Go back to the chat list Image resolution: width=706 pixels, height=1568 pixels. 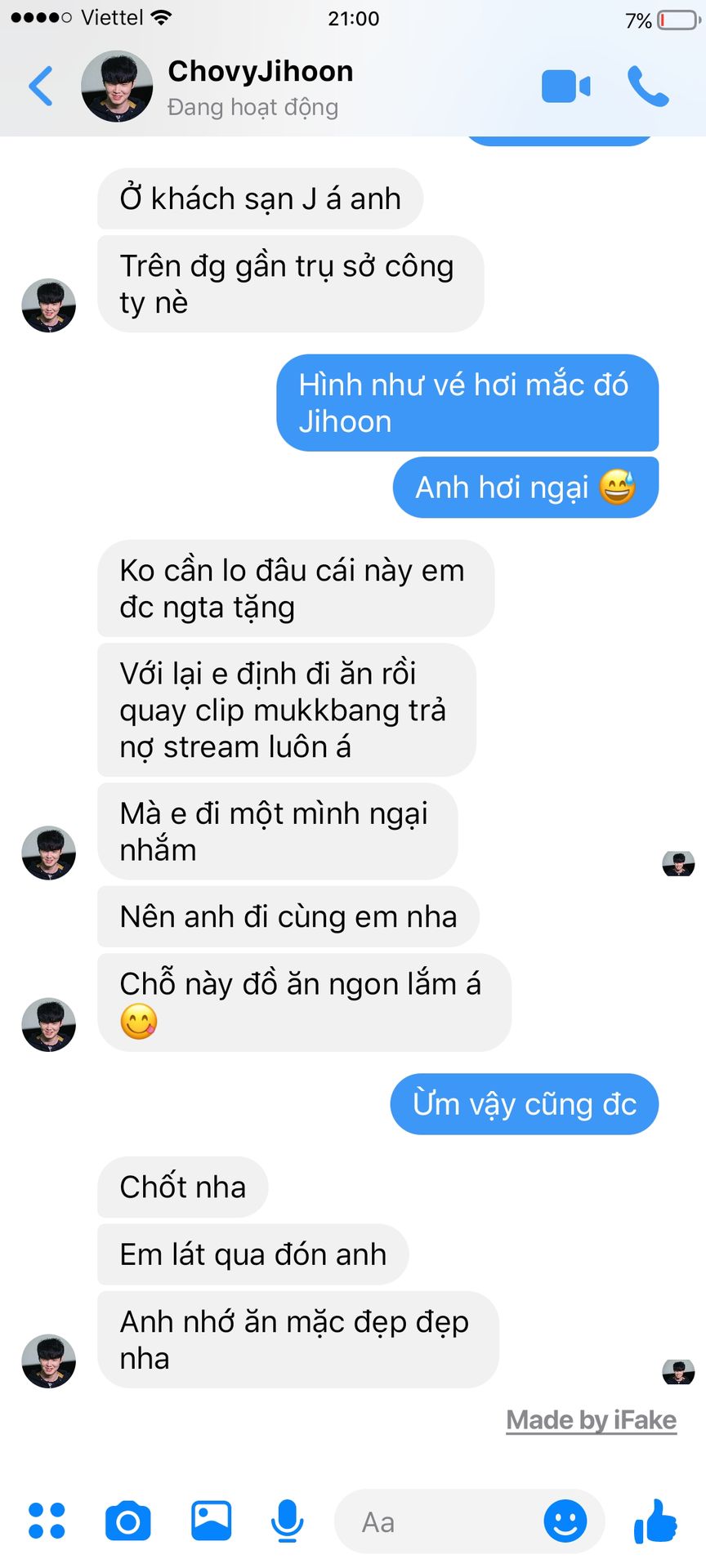tap(40, 87)
